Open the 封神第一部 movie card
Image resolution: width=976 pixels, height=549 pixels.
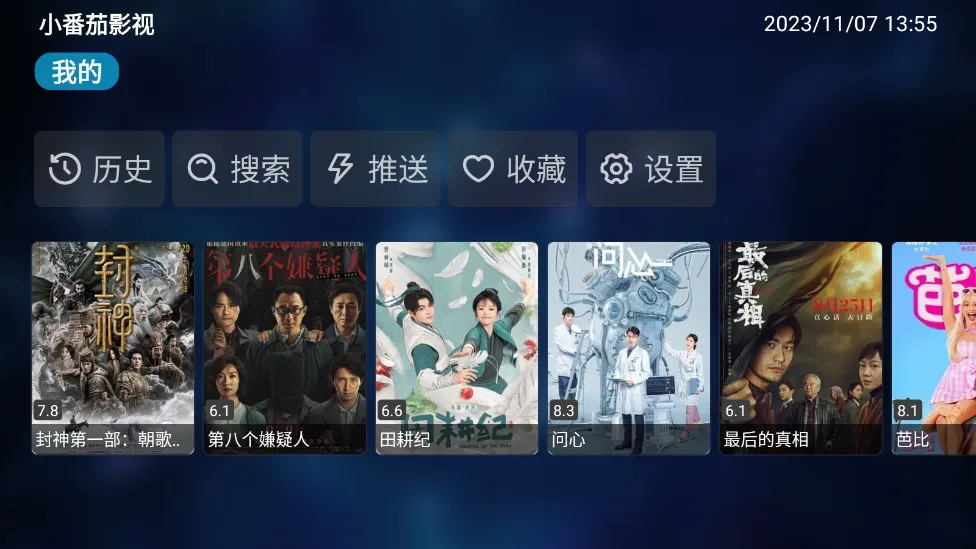pyautogui.click(x=113, y=348)
